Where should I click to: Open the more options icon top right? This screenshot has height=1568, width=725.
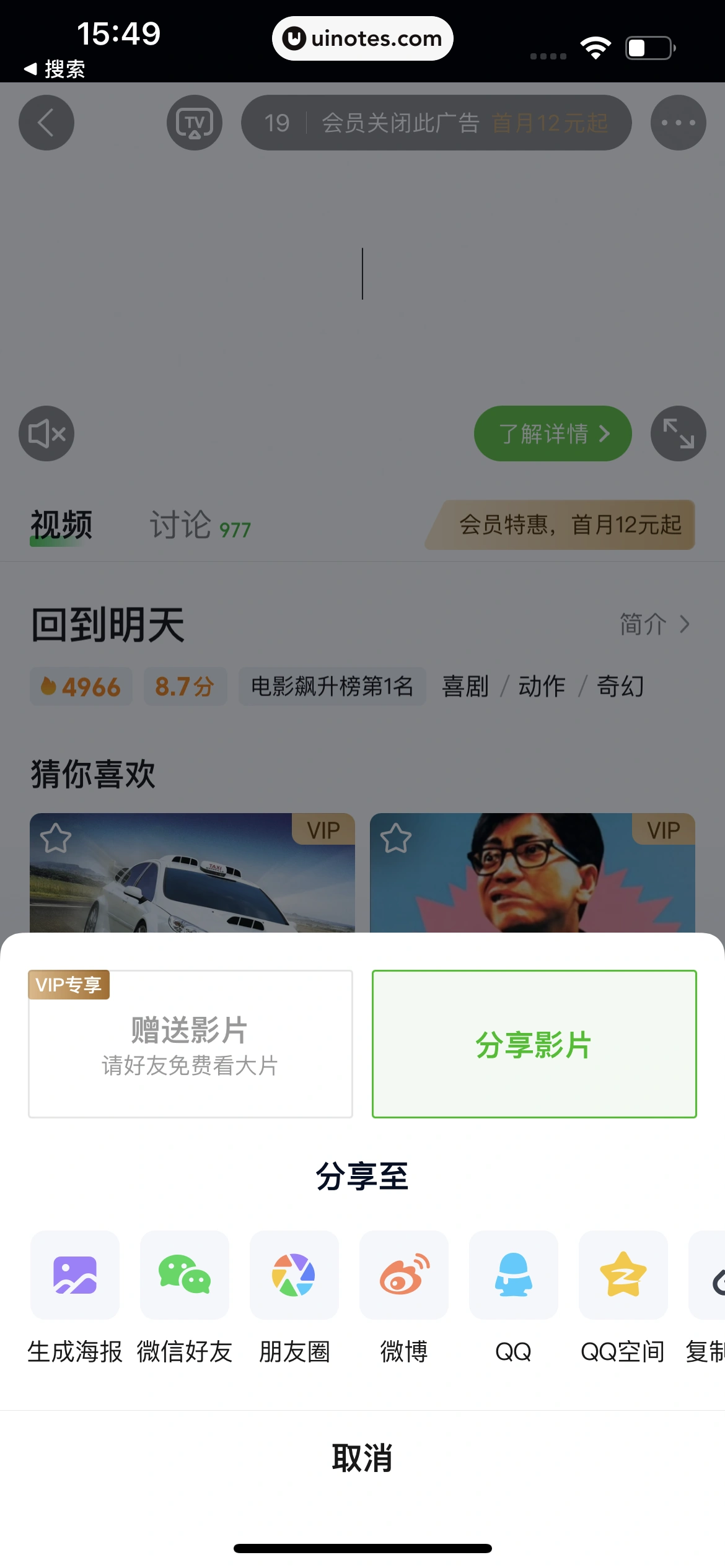pos(678,123)
